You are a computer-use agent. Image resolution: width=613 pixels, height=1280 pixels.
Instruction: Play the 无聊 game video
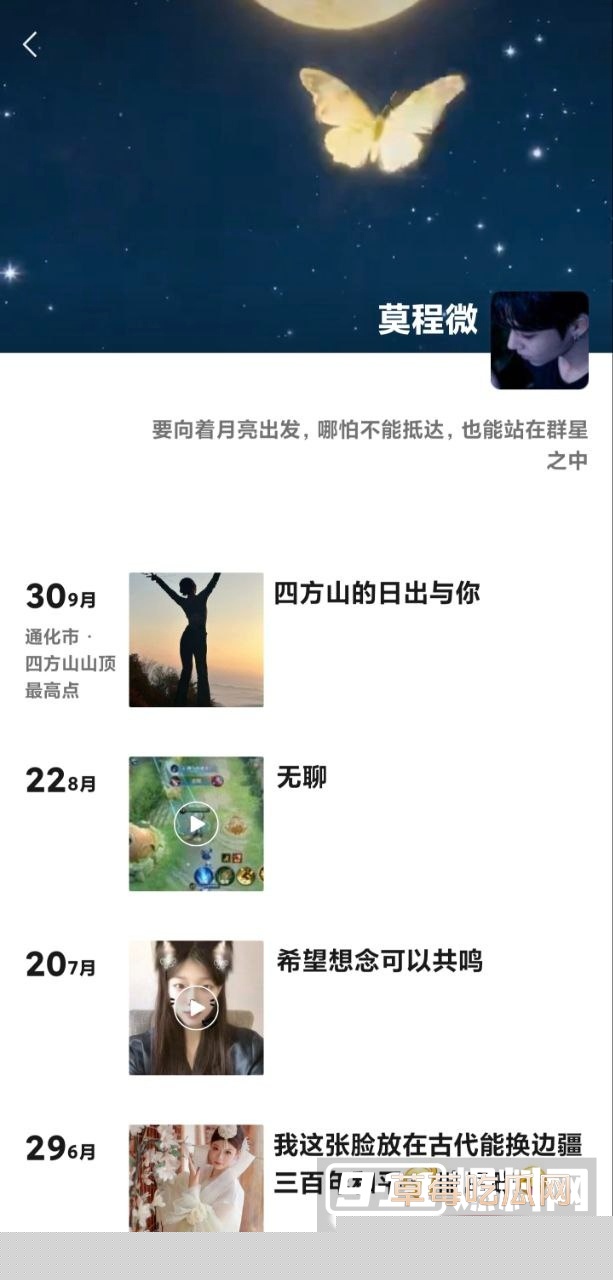coord(196,824)
